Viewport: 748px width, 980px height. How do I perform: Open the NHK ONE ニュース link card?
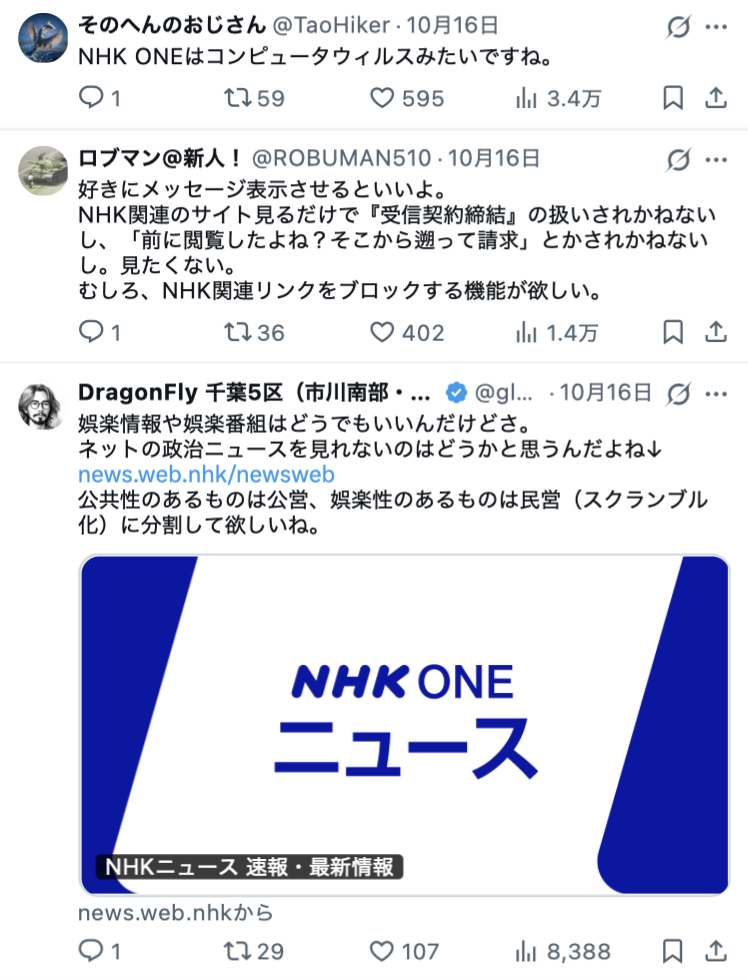click(x=404, y=724)
